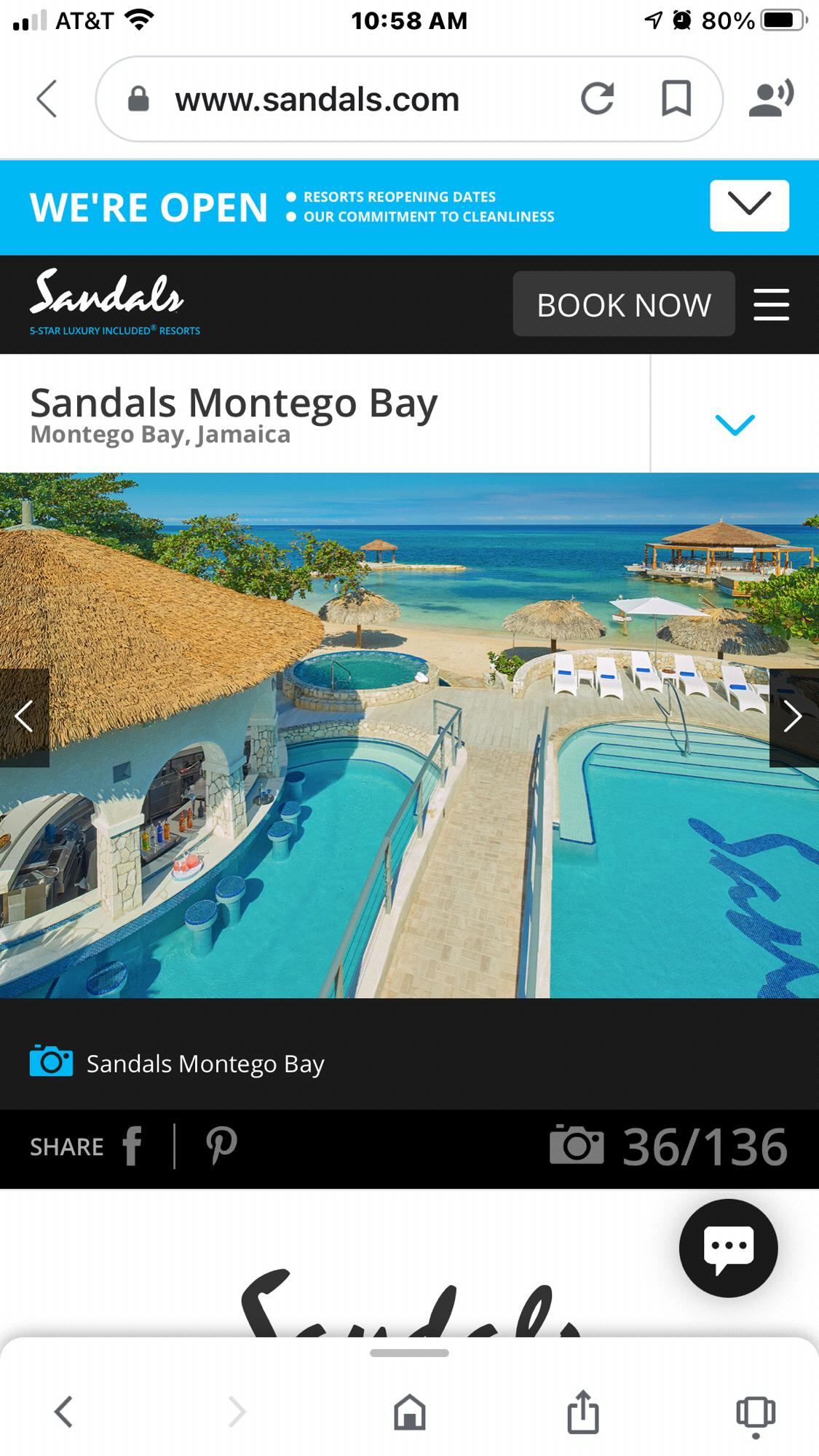Go back using the top browser arrow

click(x=47, y=99)
